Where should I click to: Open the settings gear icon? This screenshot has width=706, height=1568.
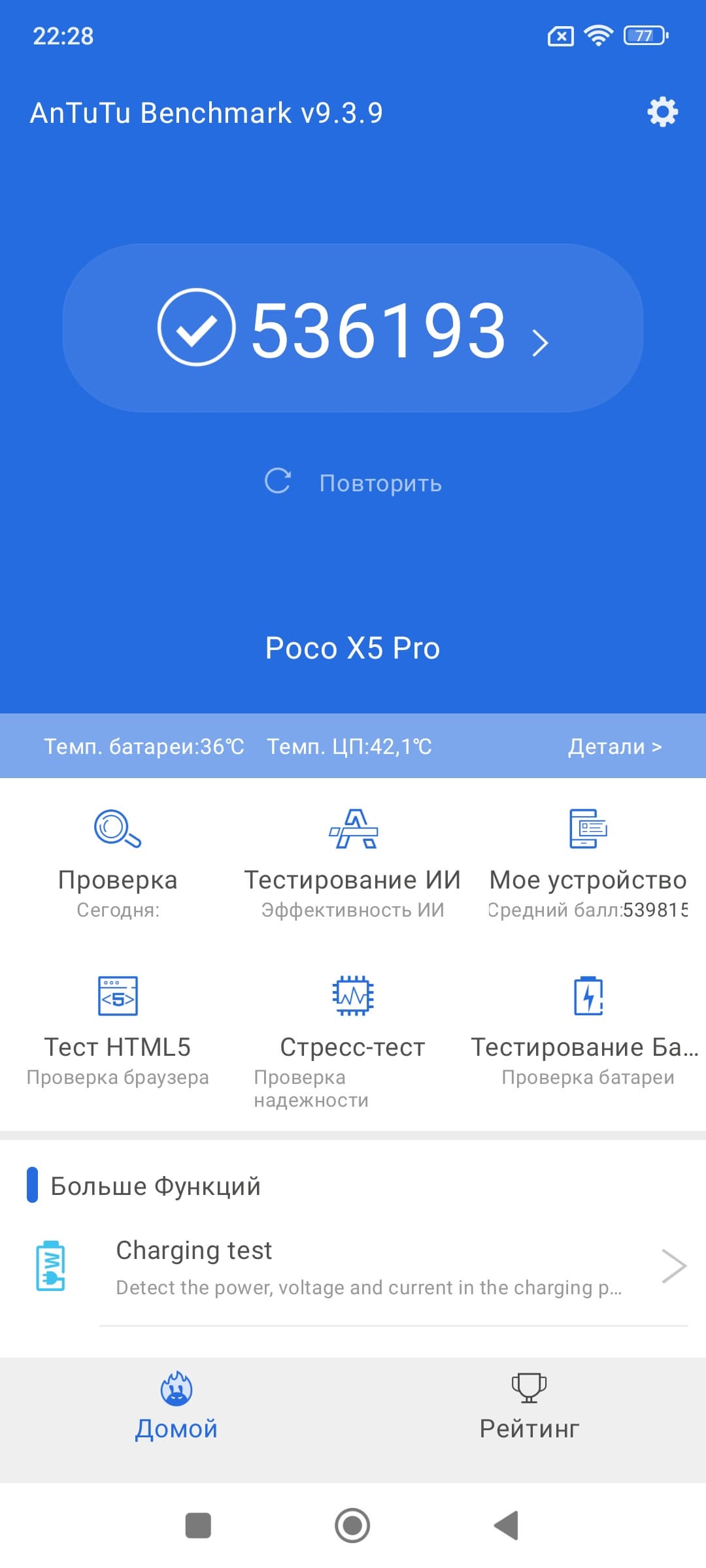pos(662,112)
